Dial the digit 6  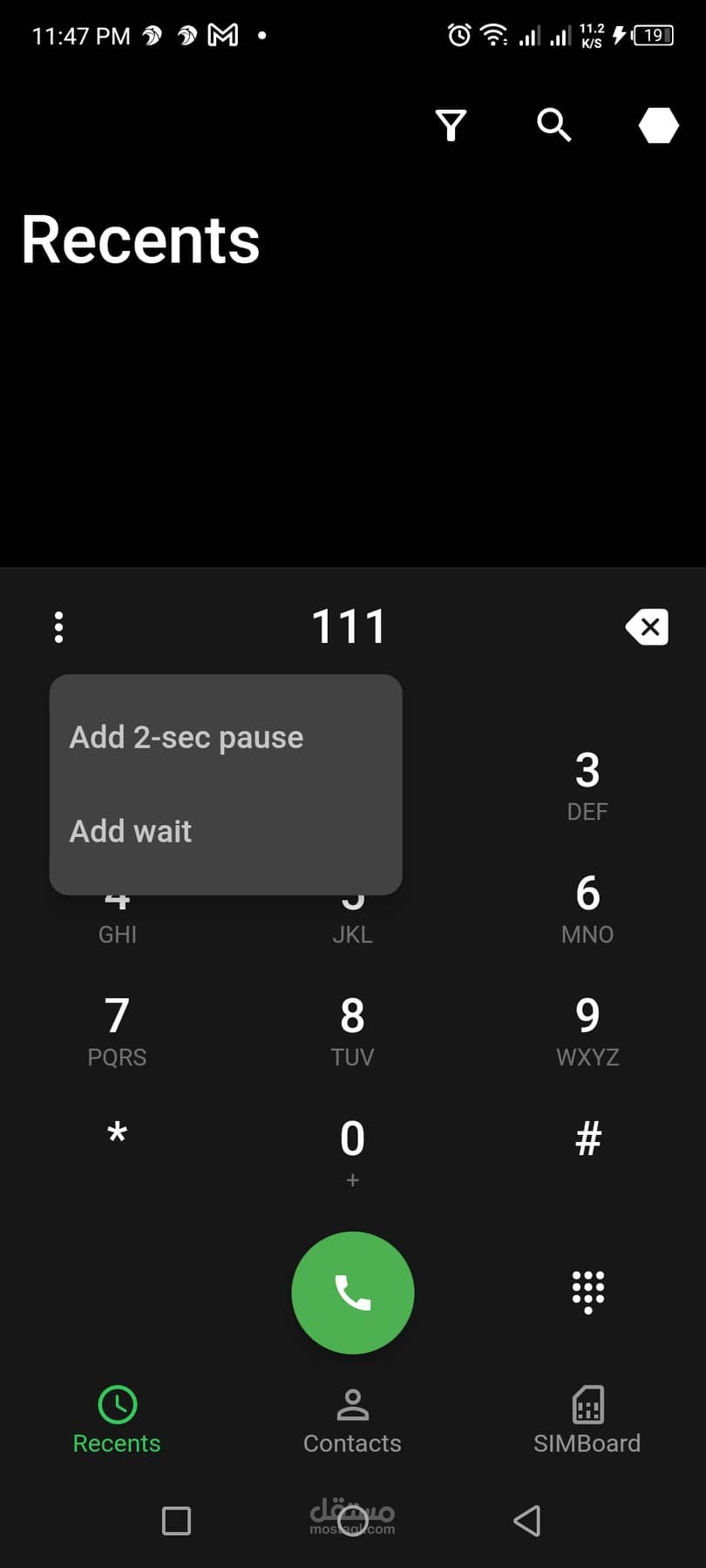coord(587,909)
